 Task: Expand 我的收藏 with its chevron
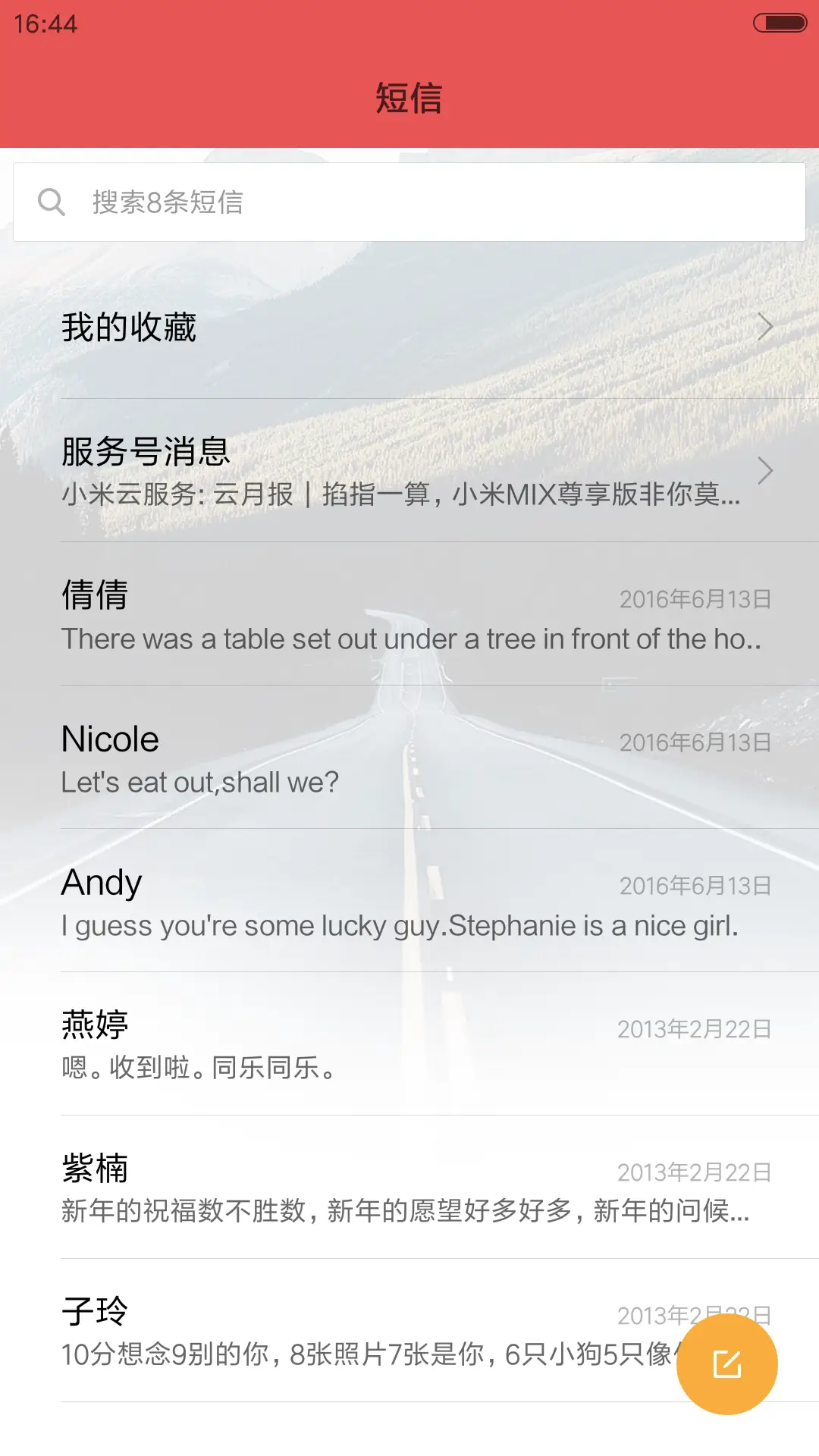[x=766, y=328]
